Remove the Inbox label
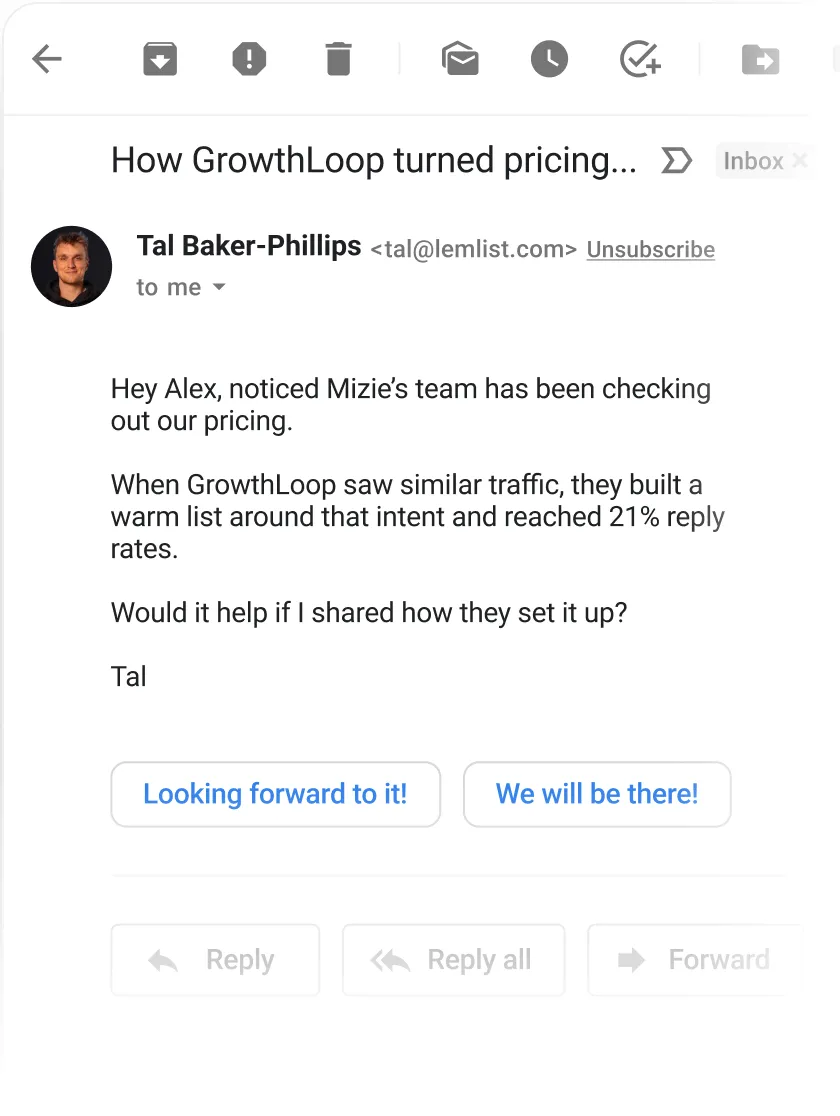840x1116 pixels. (x=799, y=161)
